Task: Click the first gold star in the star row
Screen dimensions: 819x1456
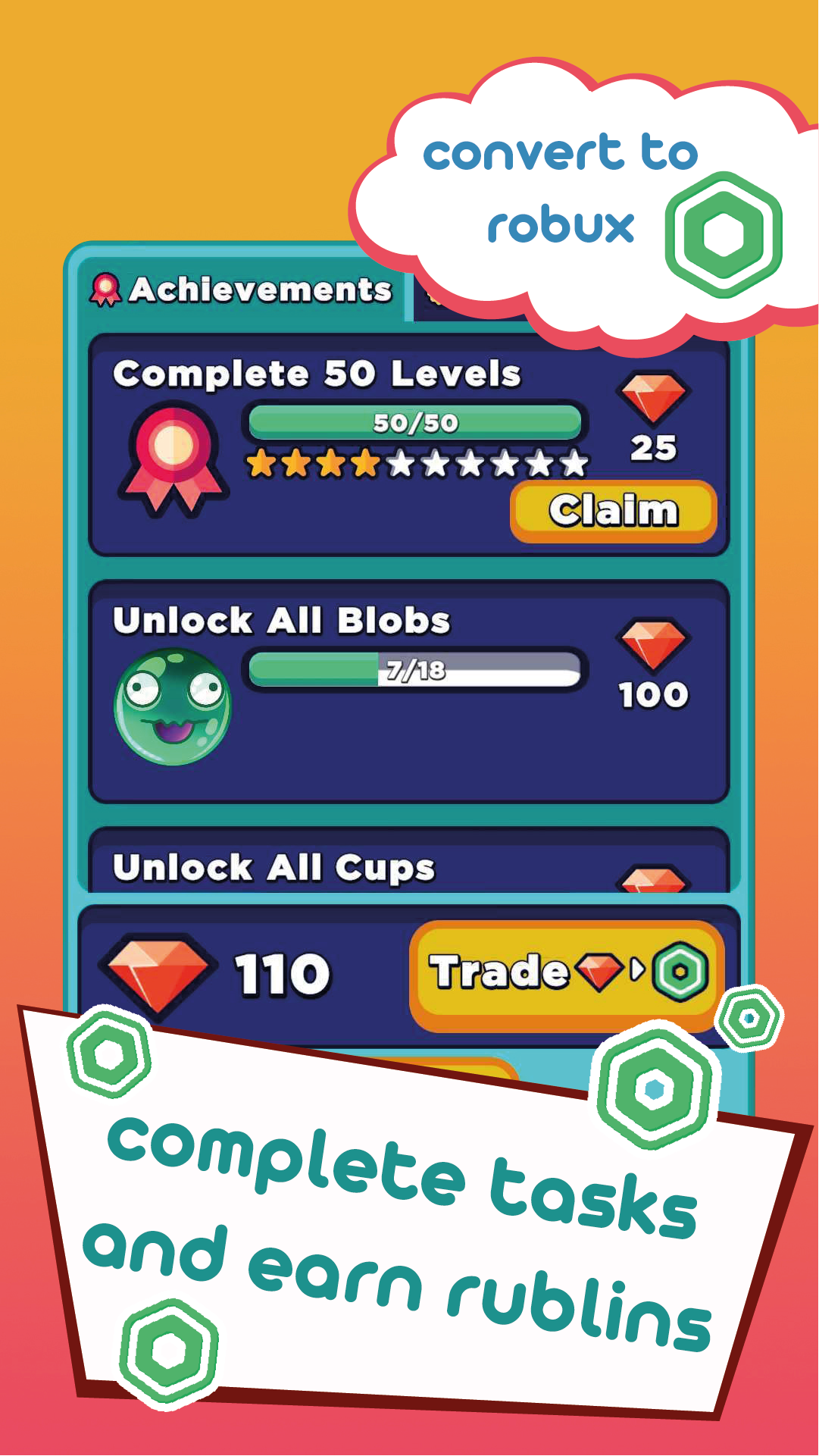Action: (x=261, y=461)
